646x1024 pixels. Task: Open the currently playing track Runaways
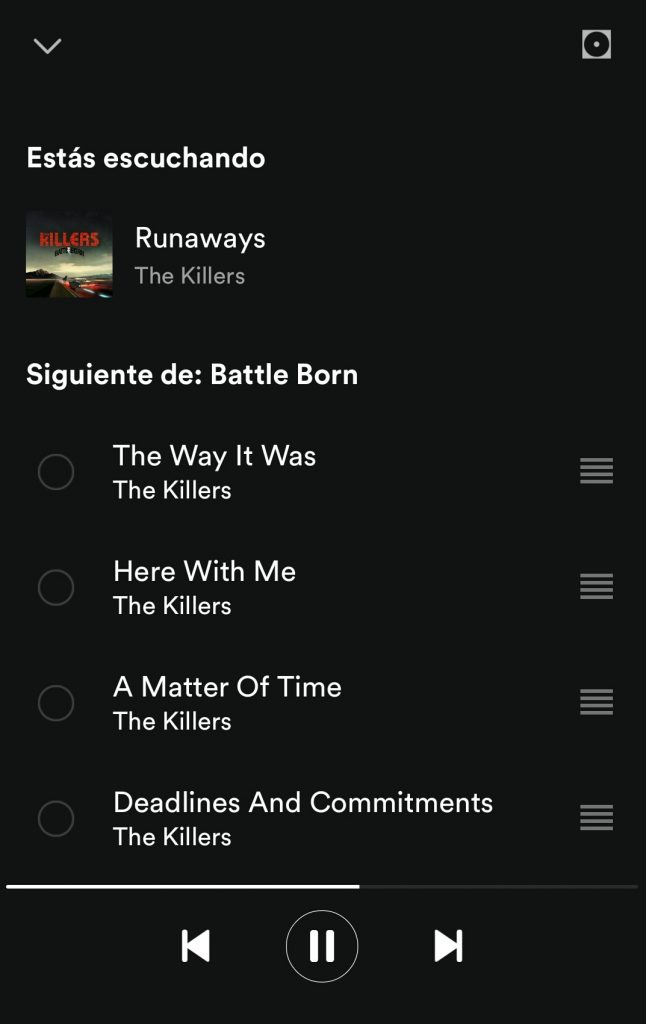tap(200, 254)
